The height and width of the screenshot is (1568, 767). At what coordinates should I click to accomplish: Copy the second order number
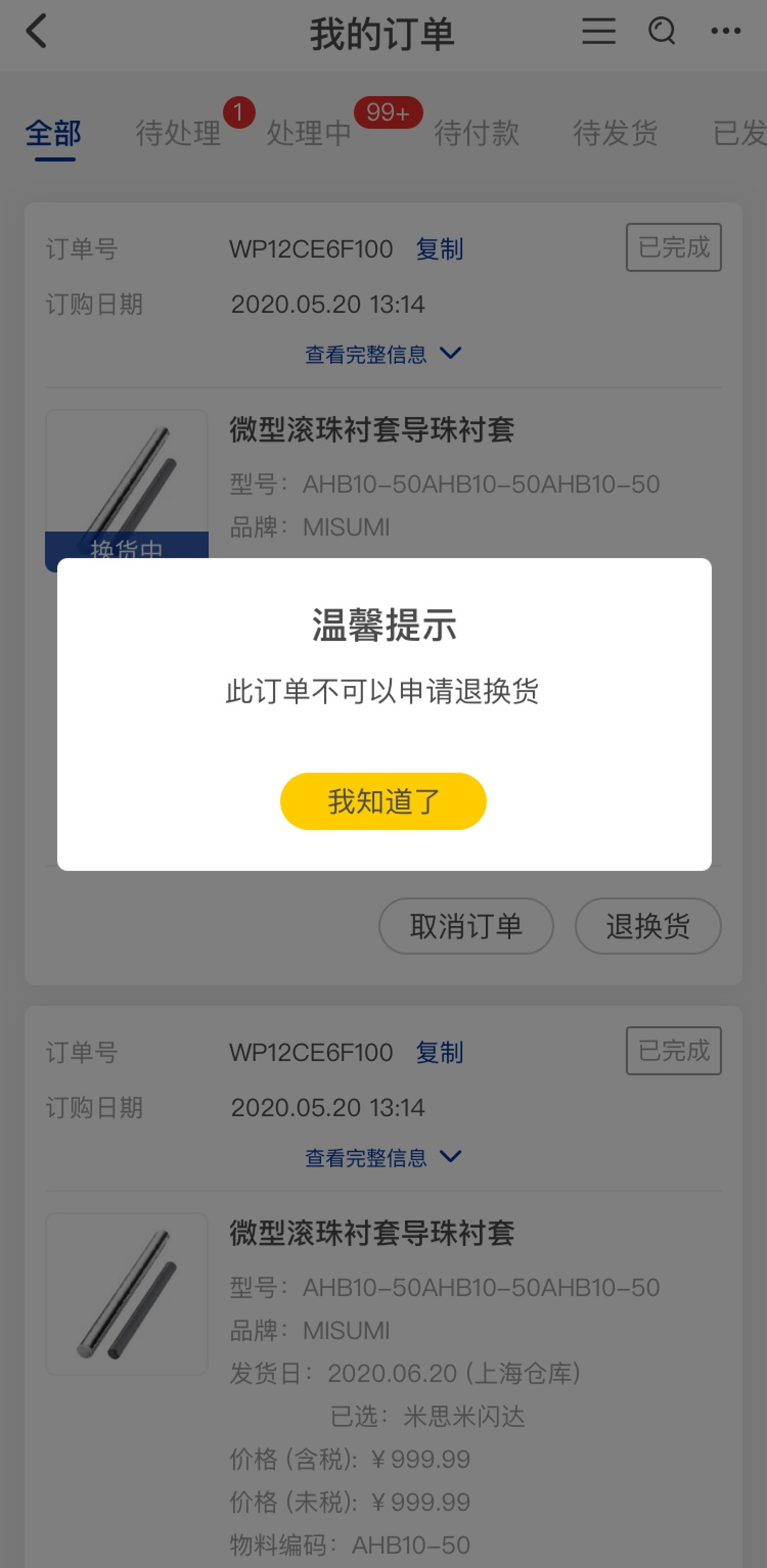[x=439, y=1052]
